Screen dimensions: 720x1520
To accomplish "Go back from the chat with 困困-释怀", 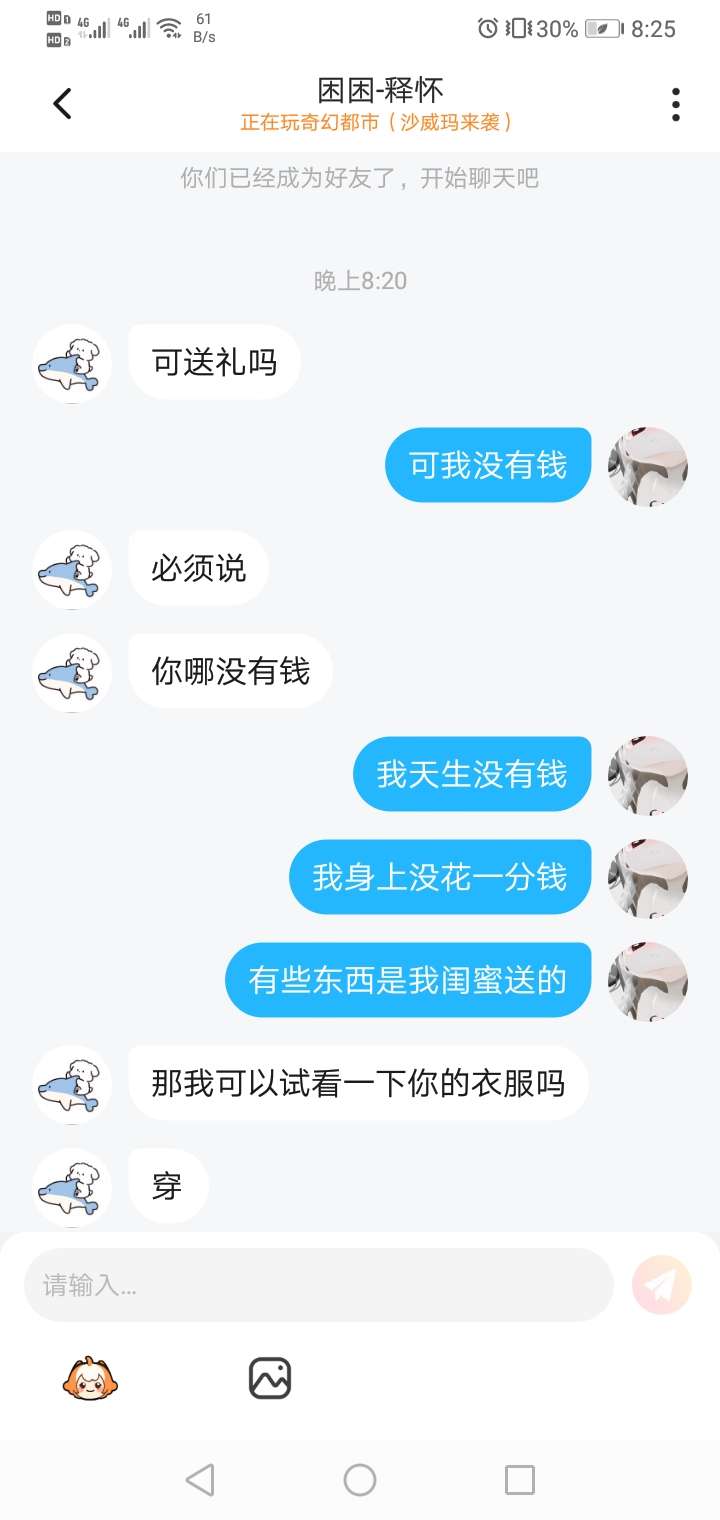I will (x=62, y=104).
